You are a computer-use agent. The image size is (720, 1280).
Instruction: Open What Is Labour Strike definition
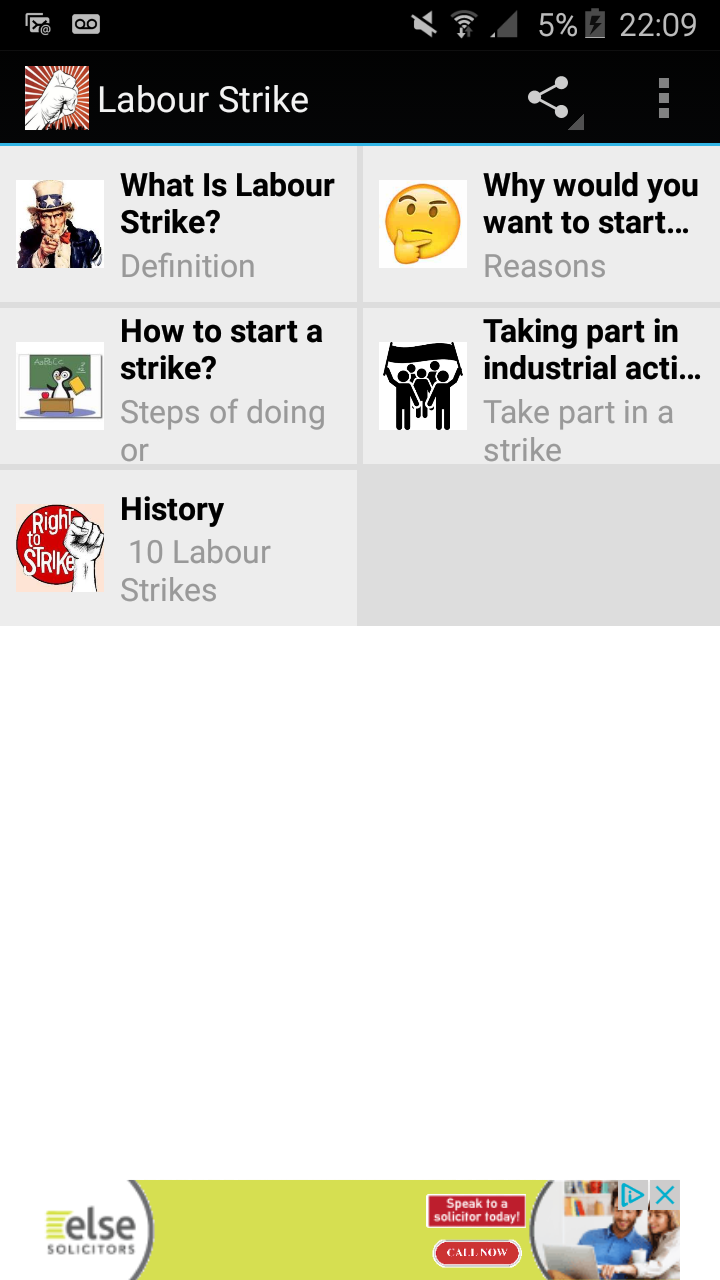pos(179,224)
